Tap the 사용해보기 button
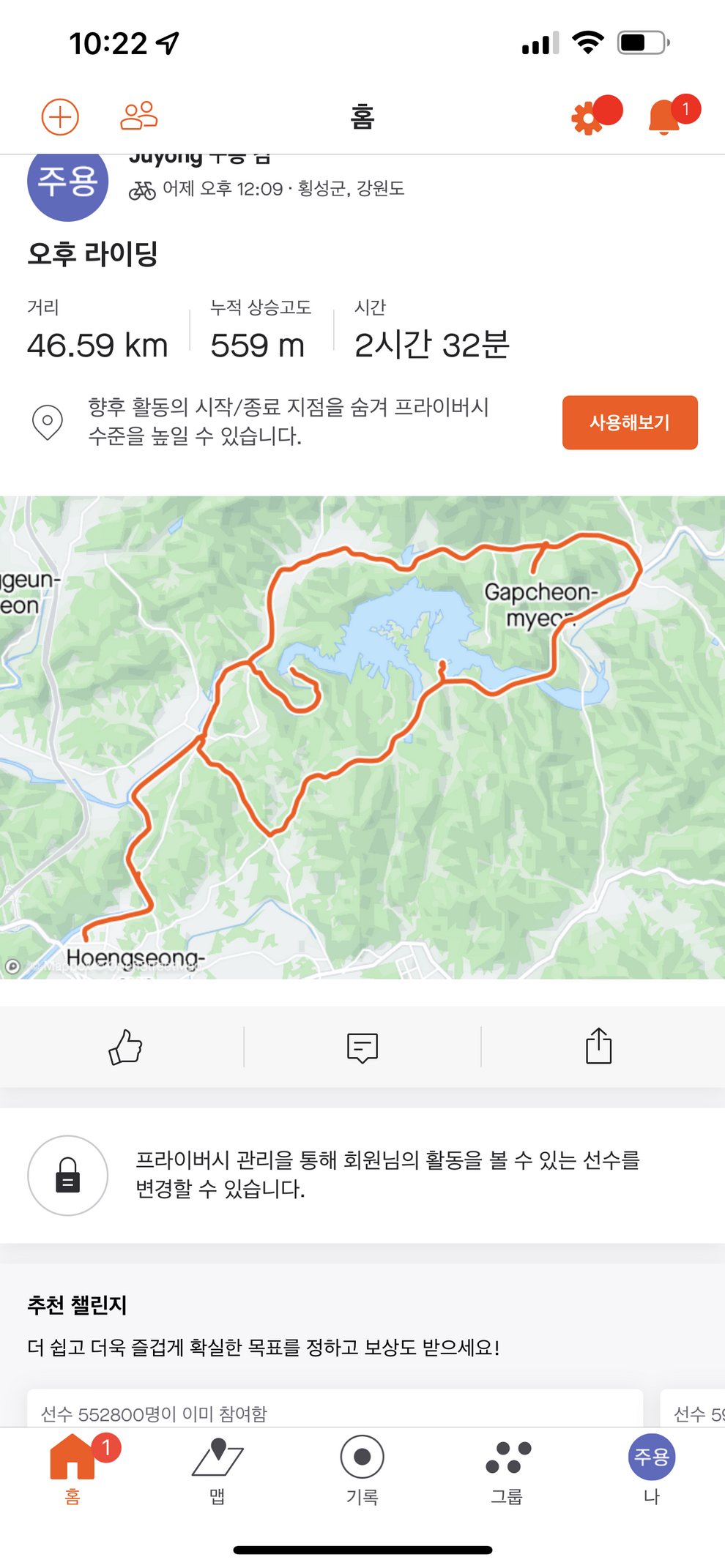725x1568 pixels. pos(629,422)
